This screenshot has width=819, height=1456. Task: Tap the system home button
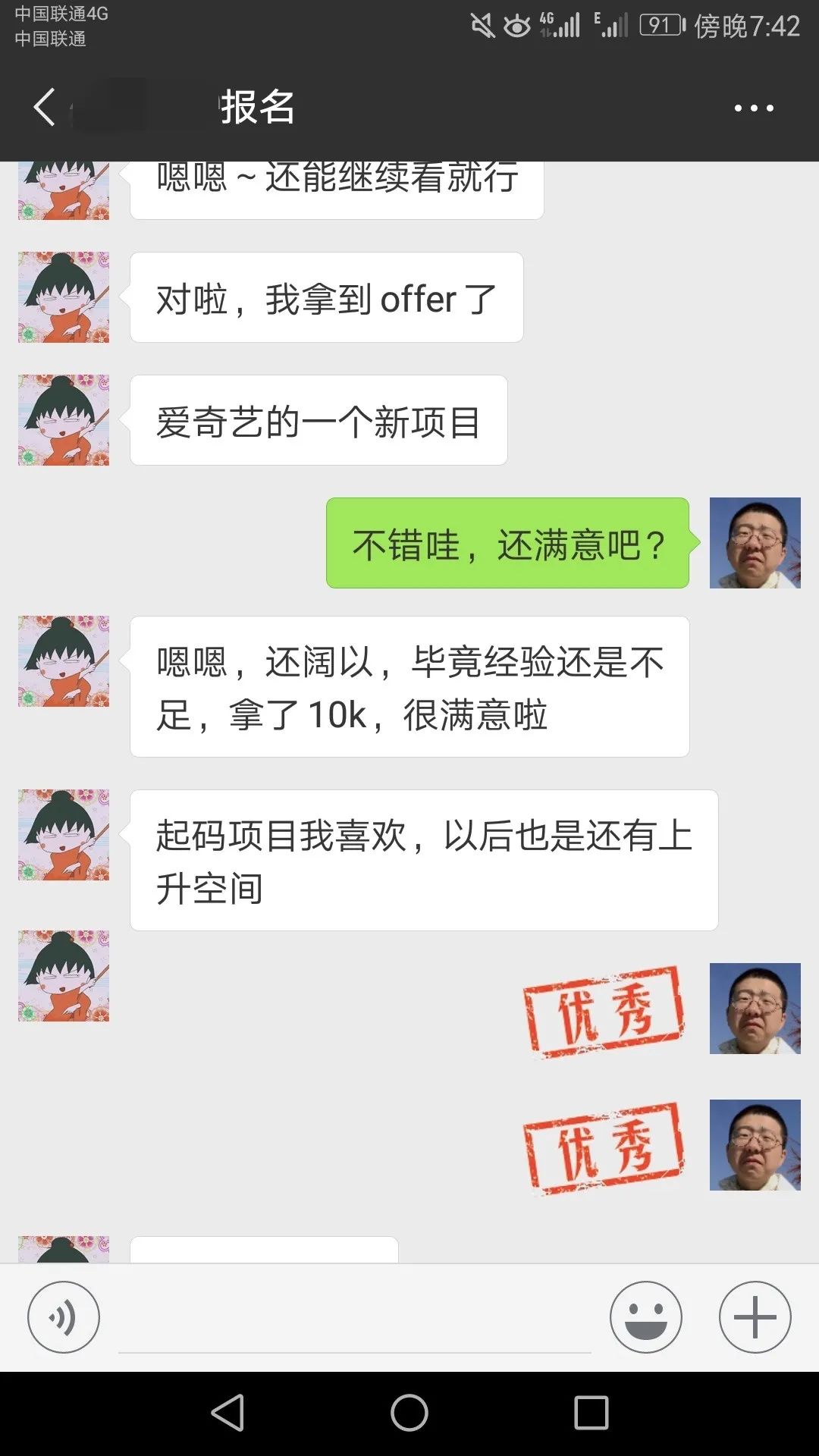click(x=409, y=1413)
